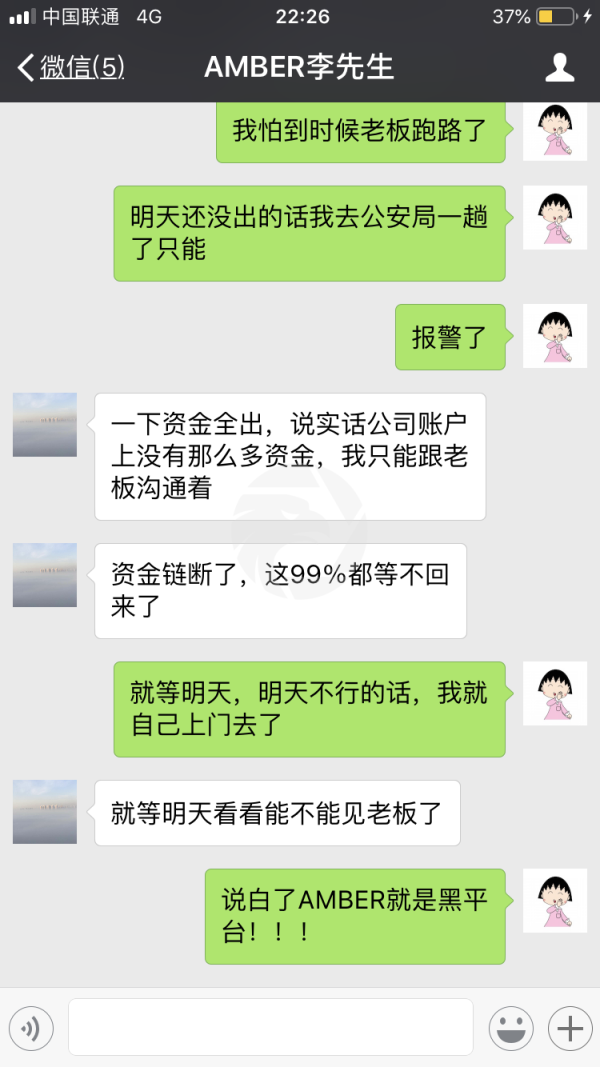Open your own avatar beside 报警了 message
The image size is (600, 1067).
(x=555, y=336)
